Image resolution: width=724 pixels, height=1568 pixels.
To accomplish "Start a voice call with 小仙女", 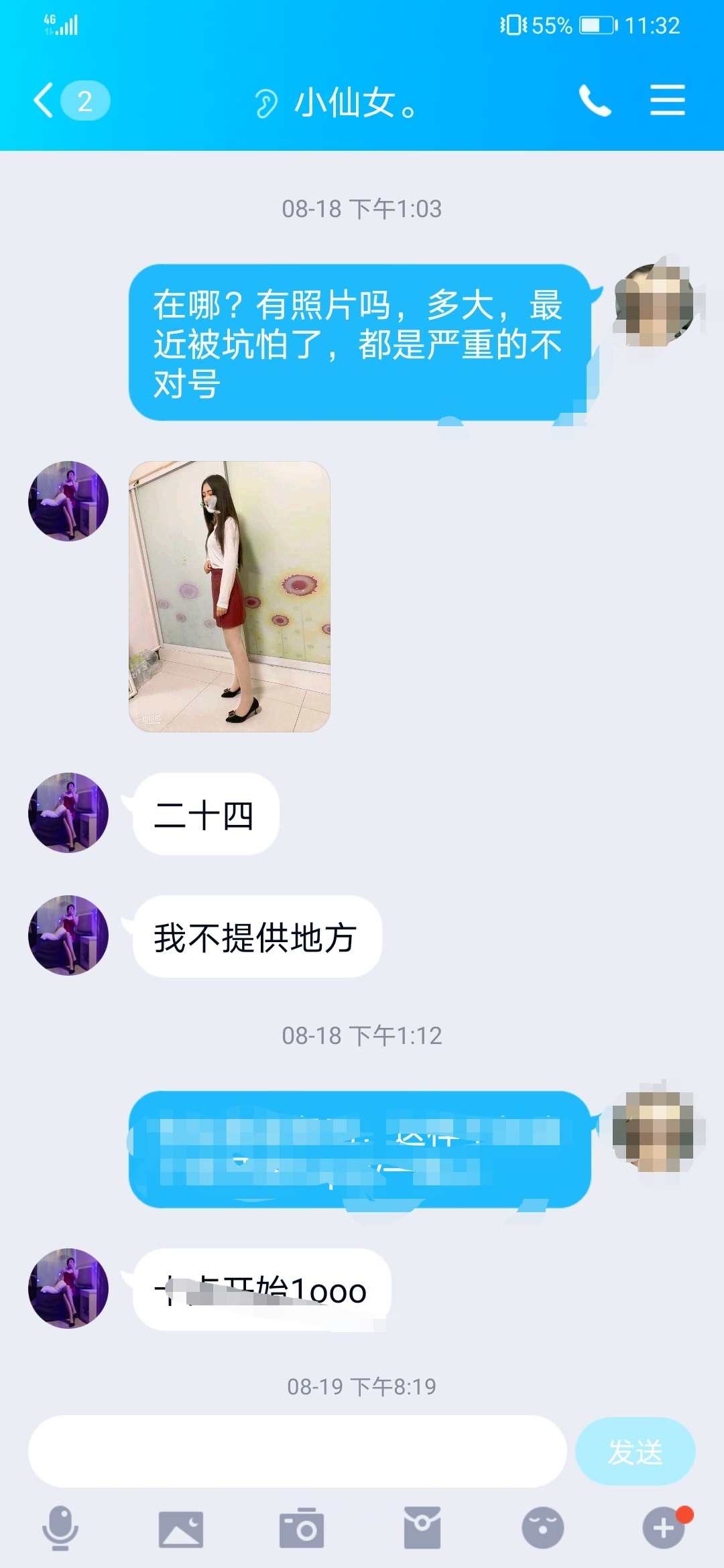I will (x=595, y=102).
